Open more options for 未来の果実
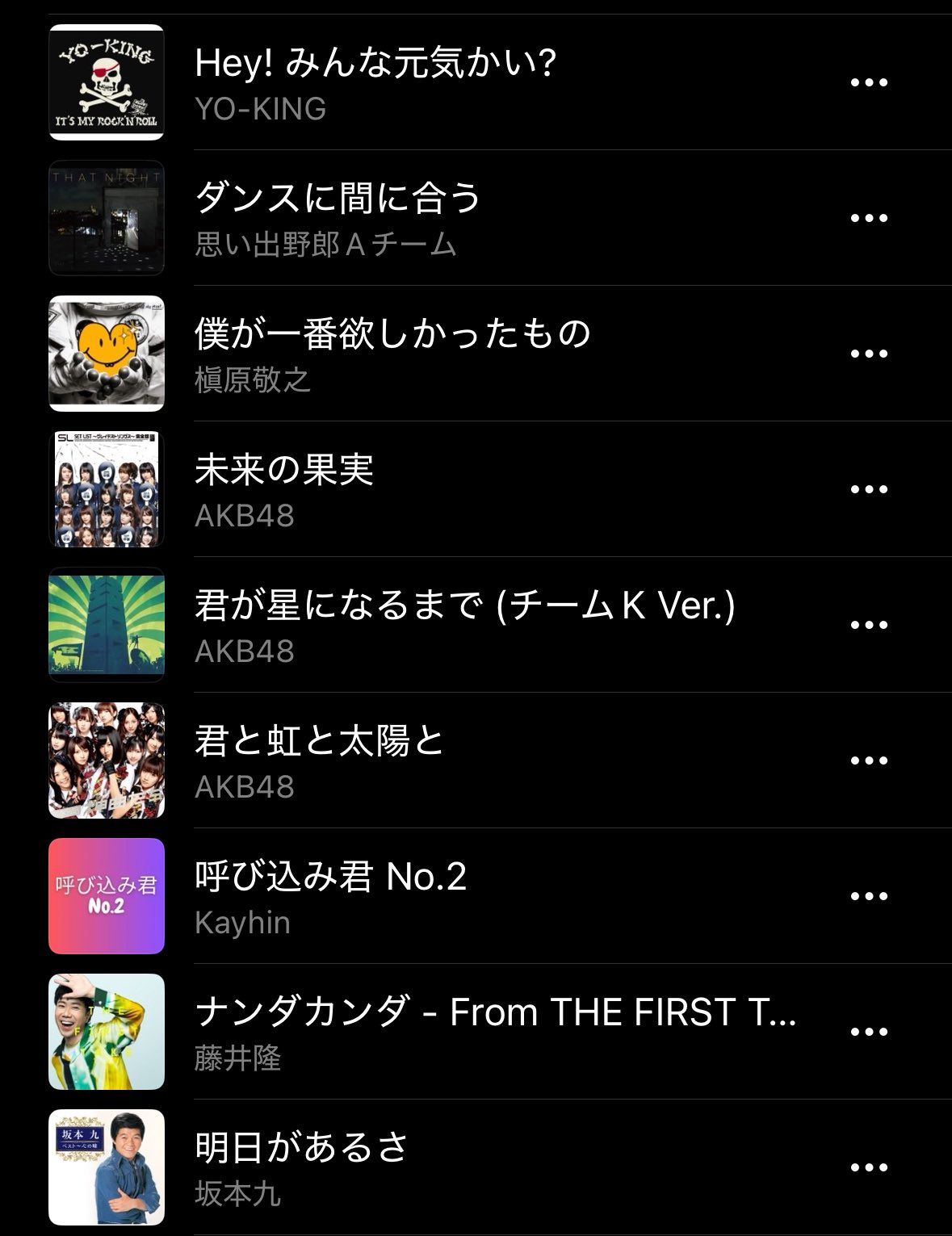This screenshot has height=1236, width=952. click(870, 489)
